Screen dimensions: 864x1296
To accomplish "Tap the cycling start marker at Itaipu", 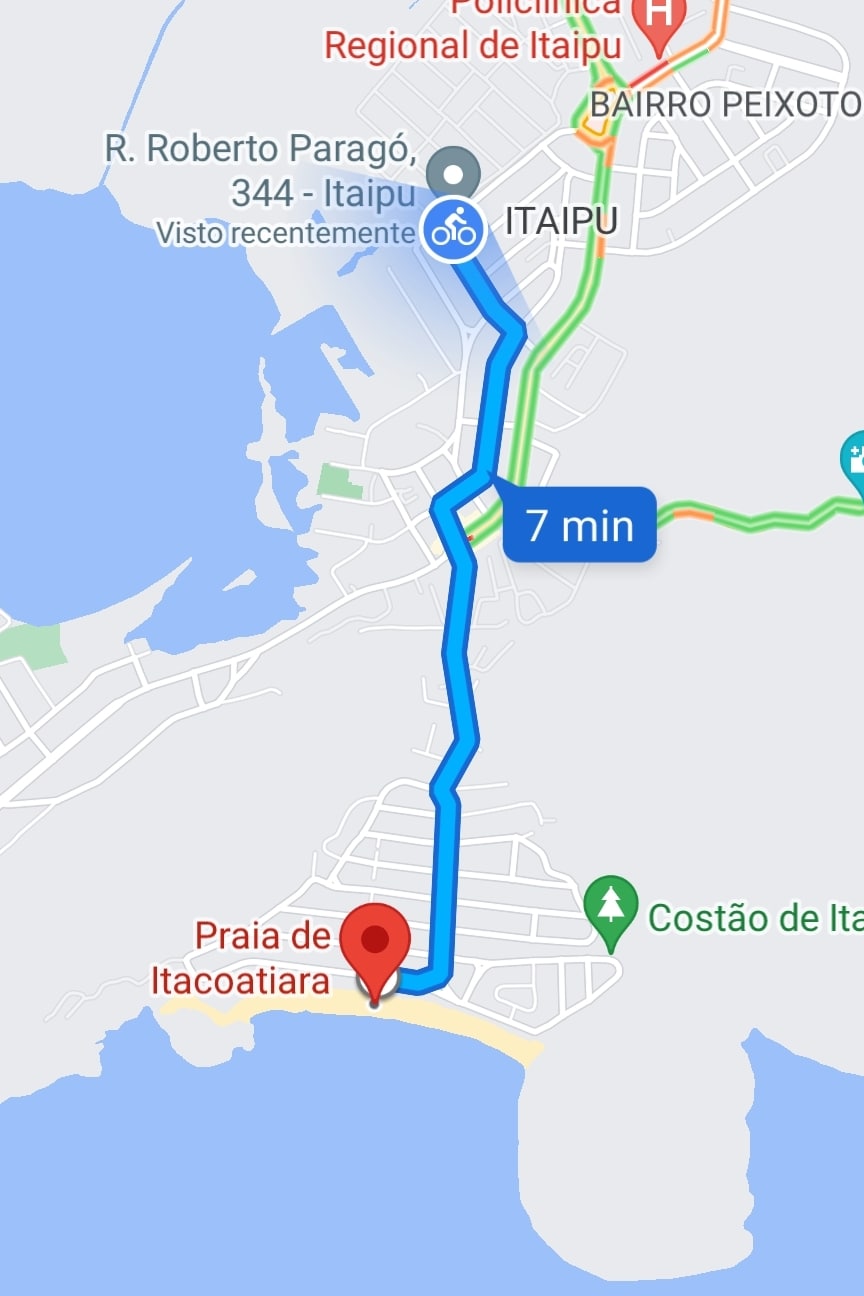I will coord(454,231).
